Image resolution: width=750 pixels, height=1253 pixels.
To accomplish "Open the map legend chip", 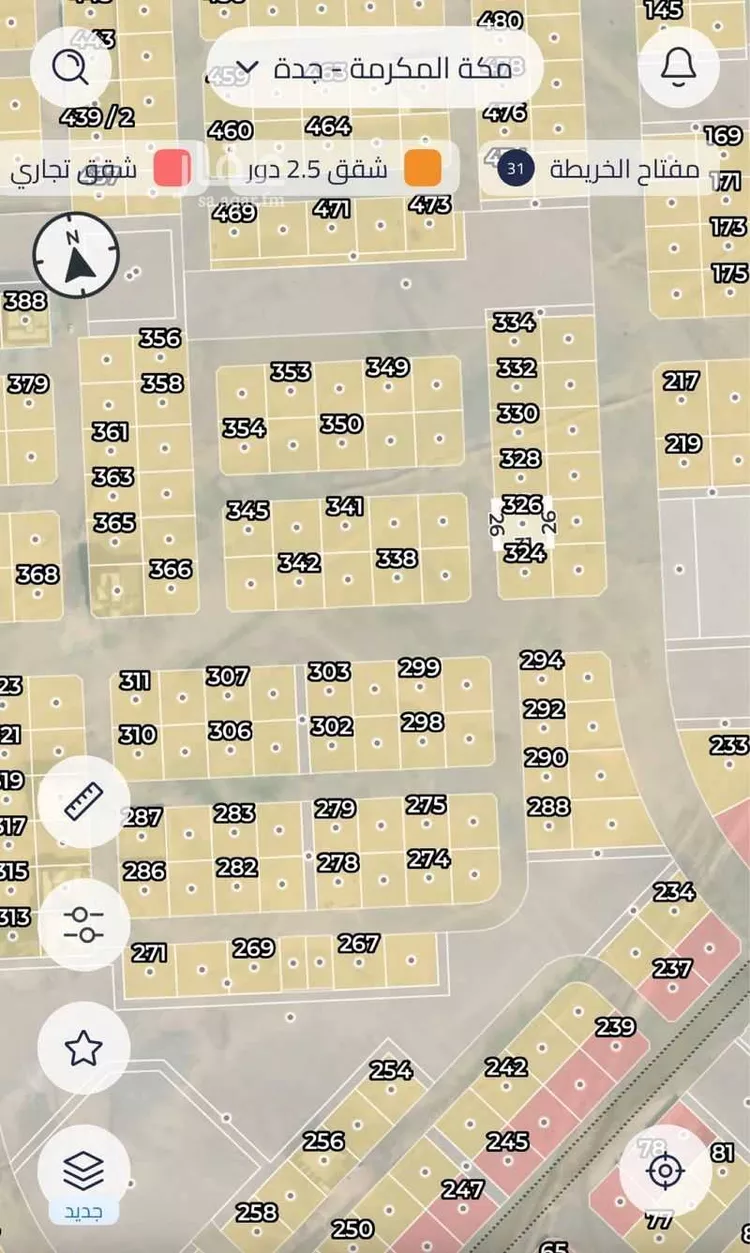I will 601,168.
